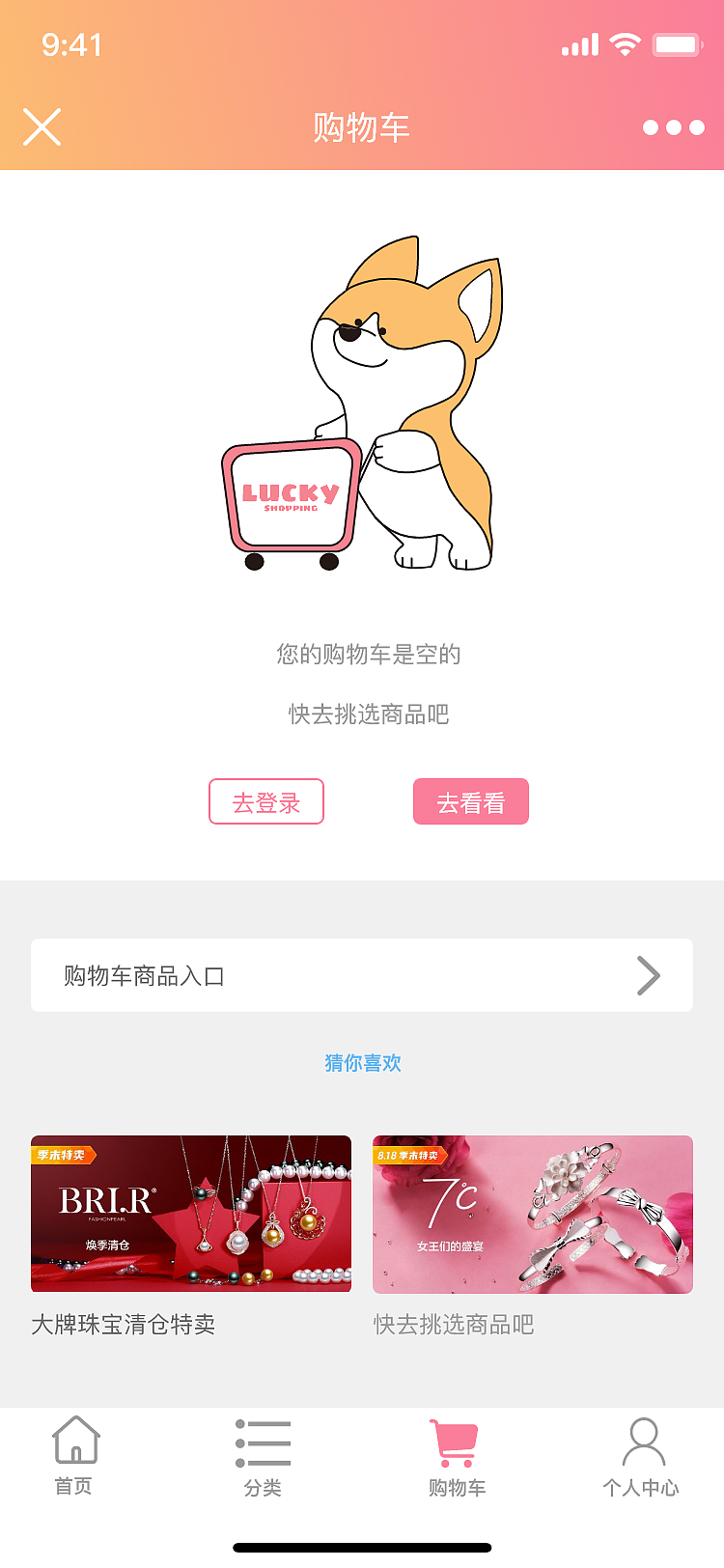This screenshot has width=724, height=1568.
Task: Switch to the 分类 categories tab
Action: click(x=263, y=1456)
